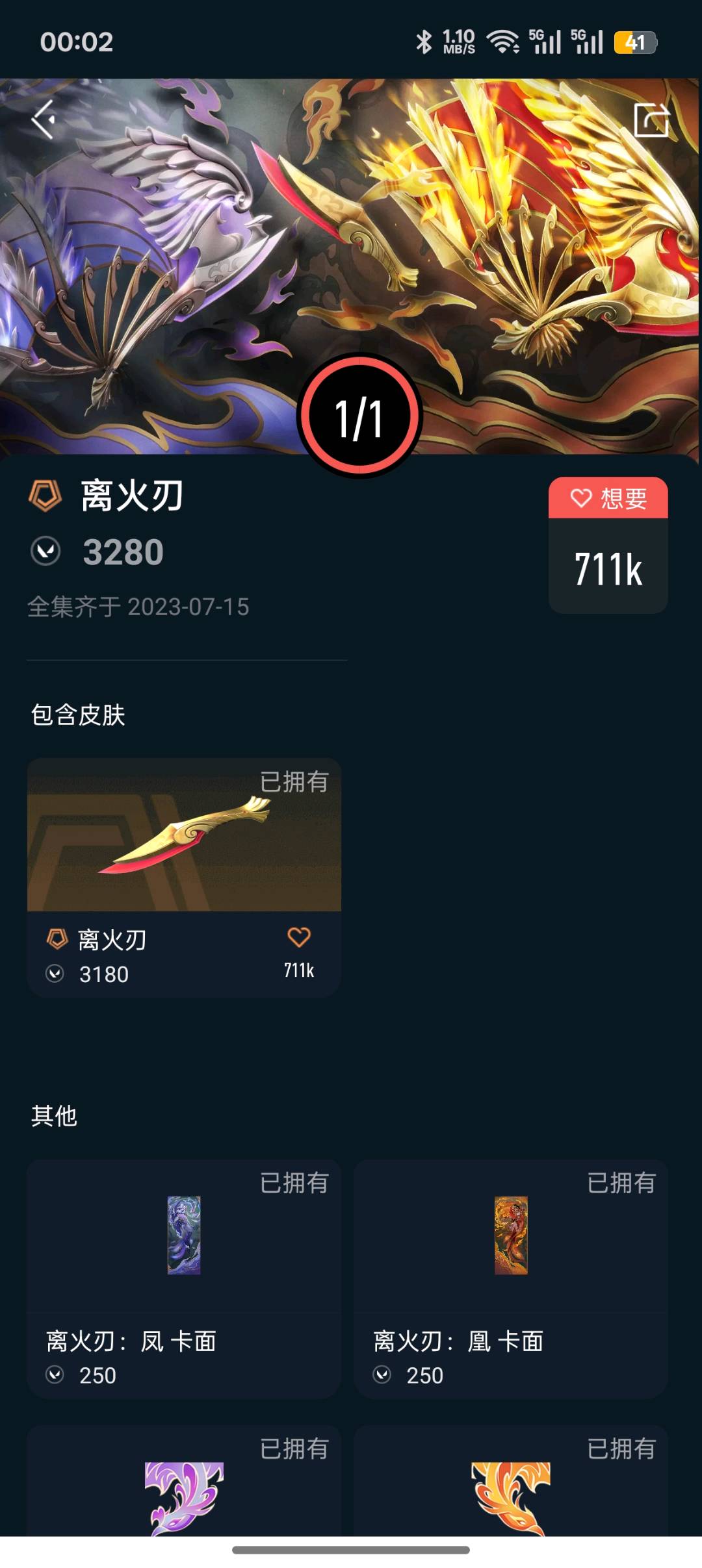Share this bundle via top-right icon
Image resolution: width=702 pixels, height=1568 pixels.
pos(651,120)
